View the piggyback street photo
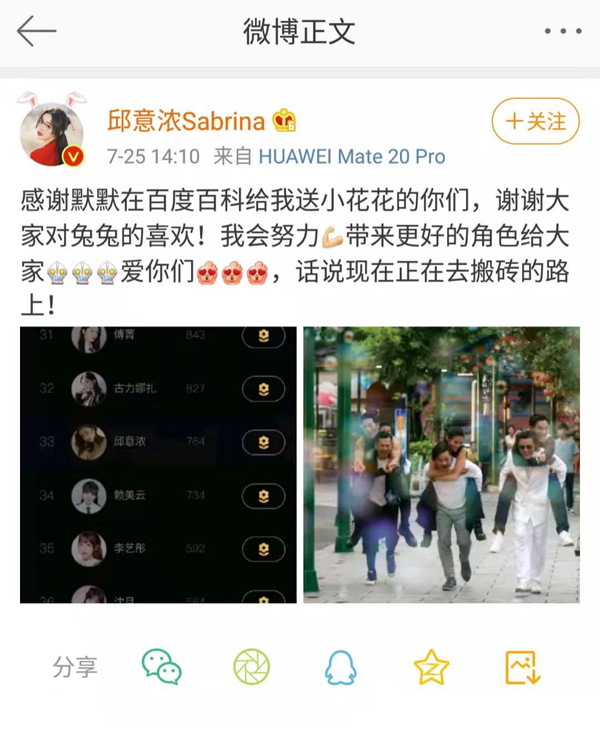 [441, 464]
